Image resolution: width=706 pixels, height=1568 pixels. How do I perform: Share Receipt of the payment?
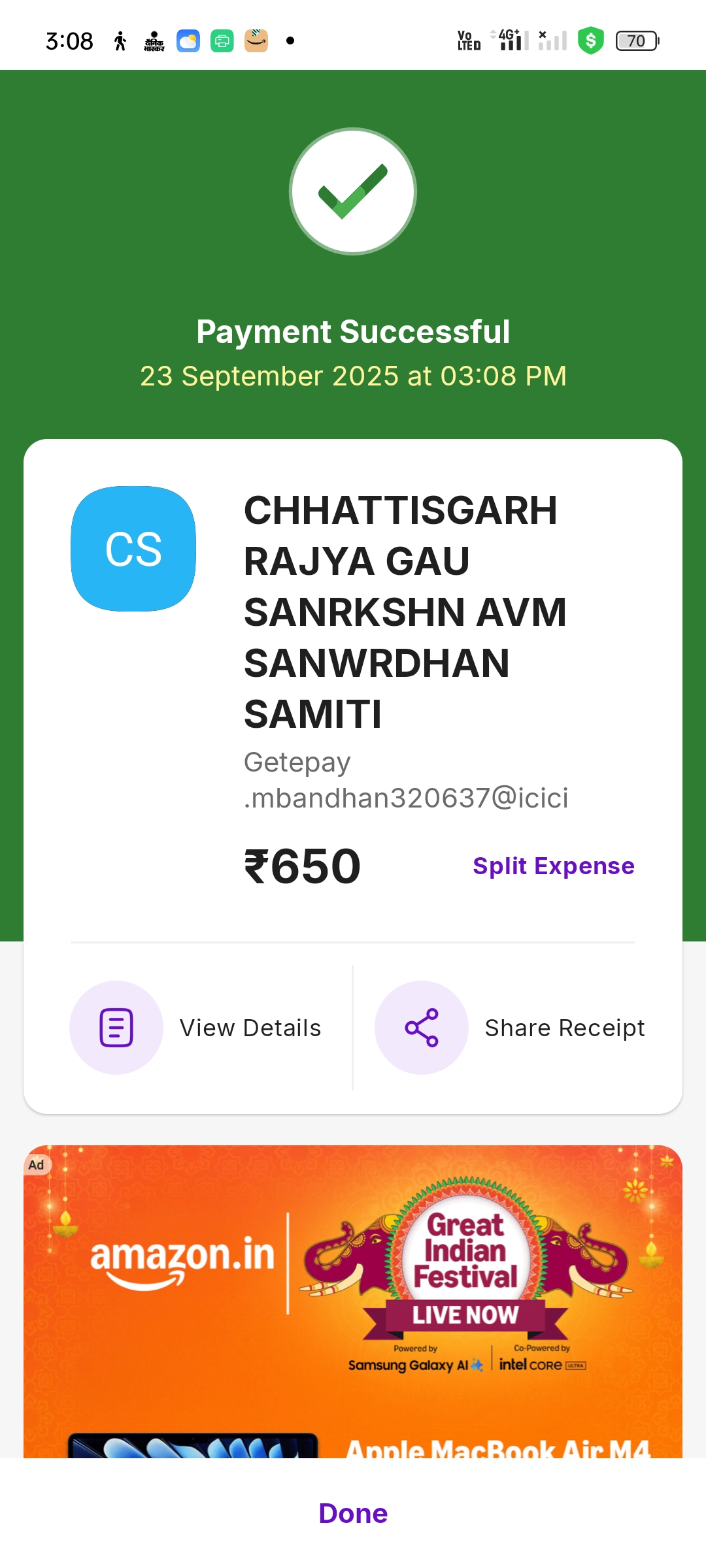(x=510, y=1028)
